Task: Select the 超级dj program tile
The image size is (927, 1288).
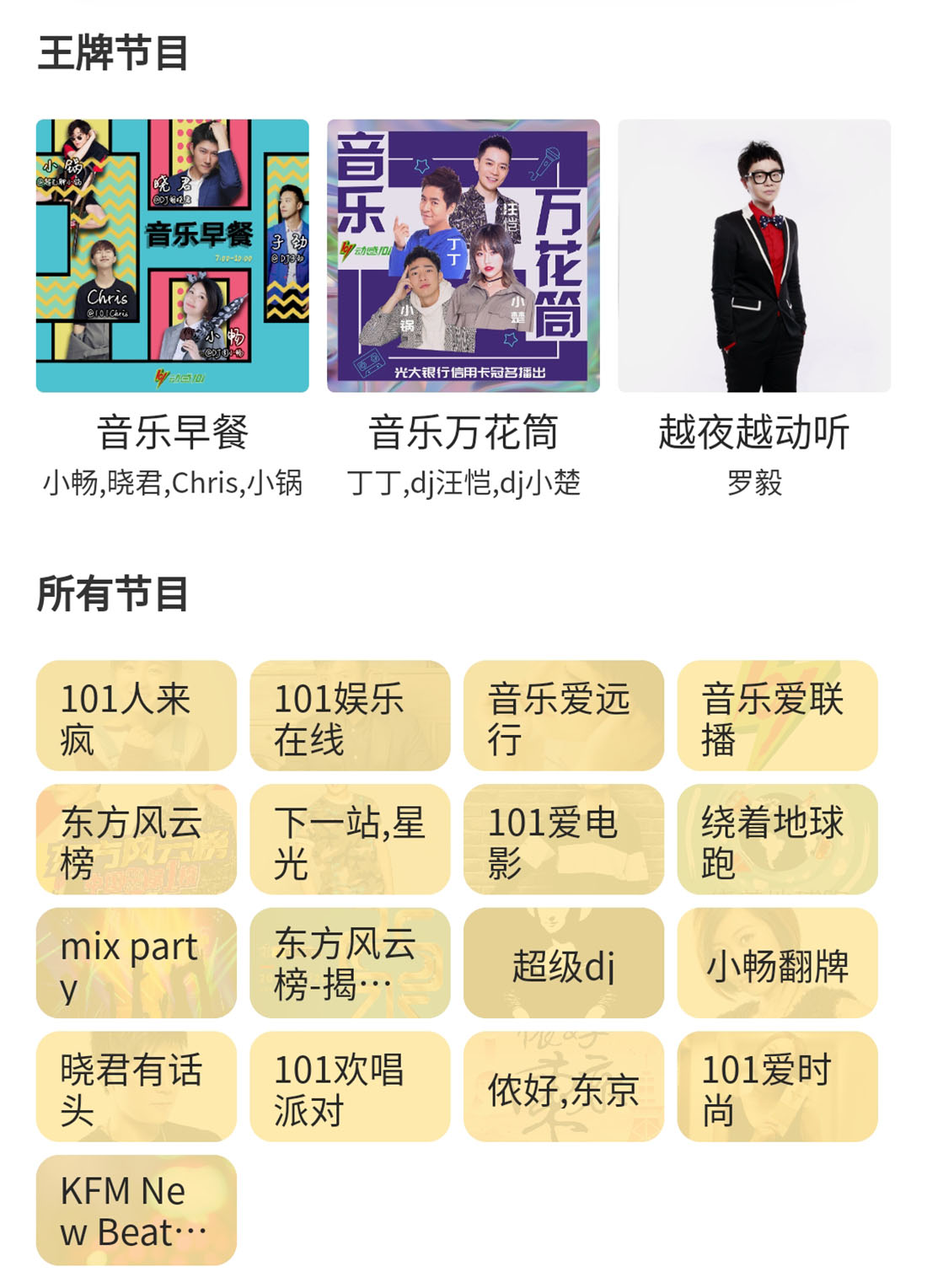Action: point(563,963)
